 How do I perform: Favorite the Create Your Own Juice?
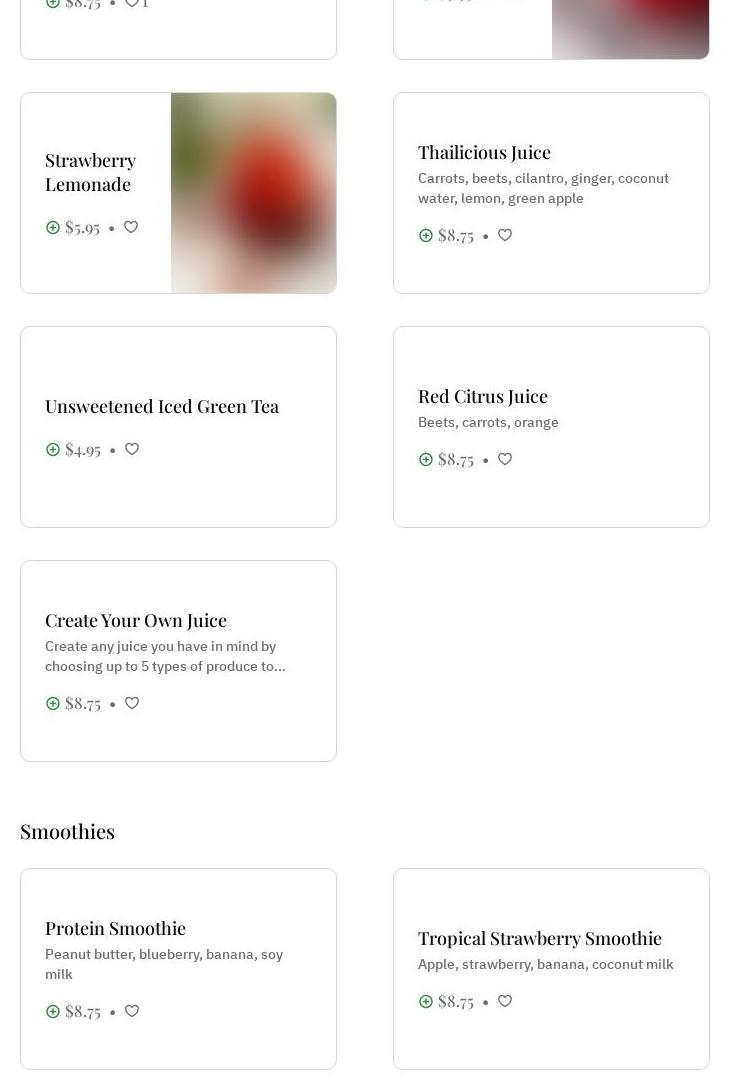pos(132,703)
